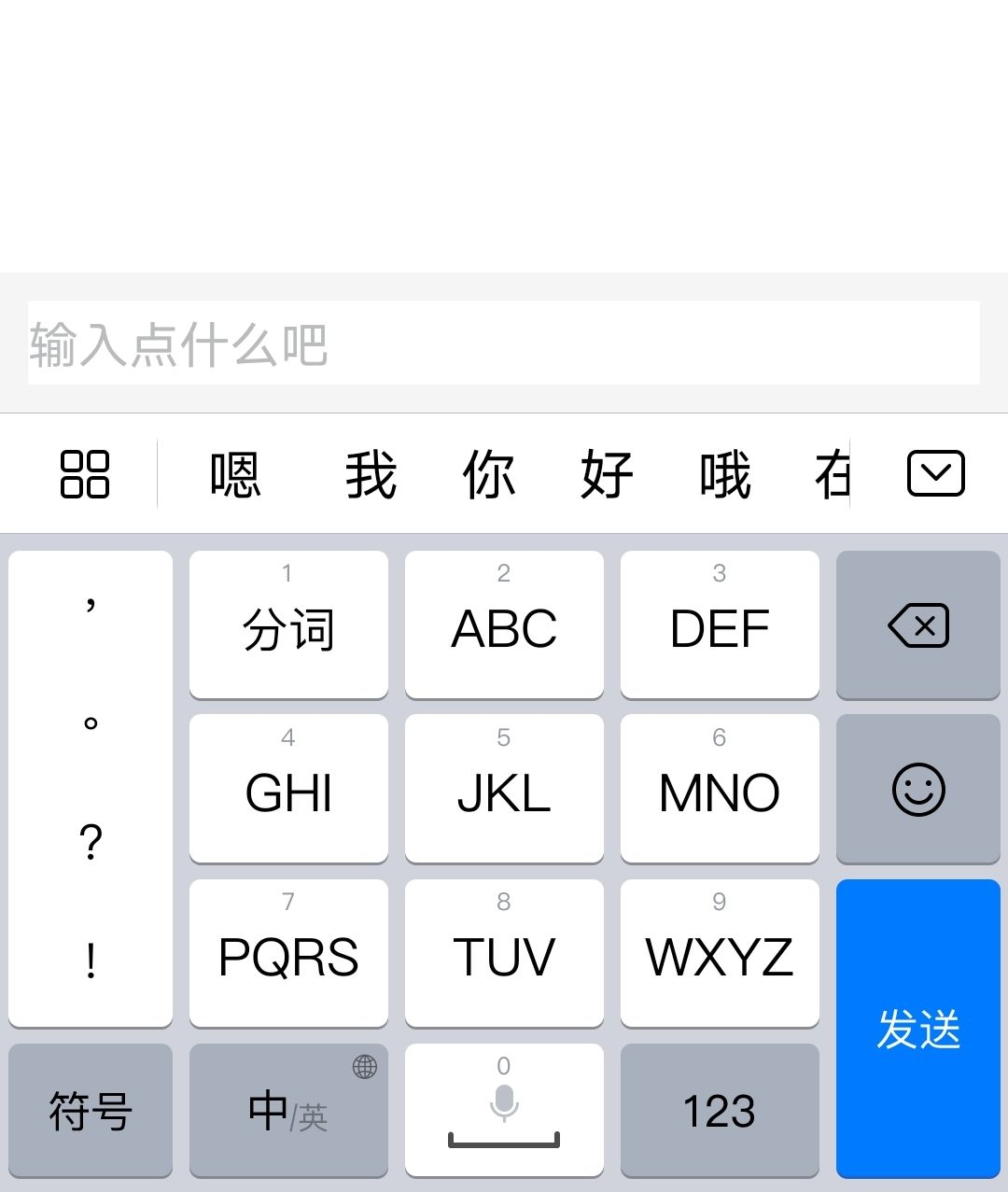Tap the space bar with microphone
The image size is (1008, 1192).
(x=504, y=1111)
